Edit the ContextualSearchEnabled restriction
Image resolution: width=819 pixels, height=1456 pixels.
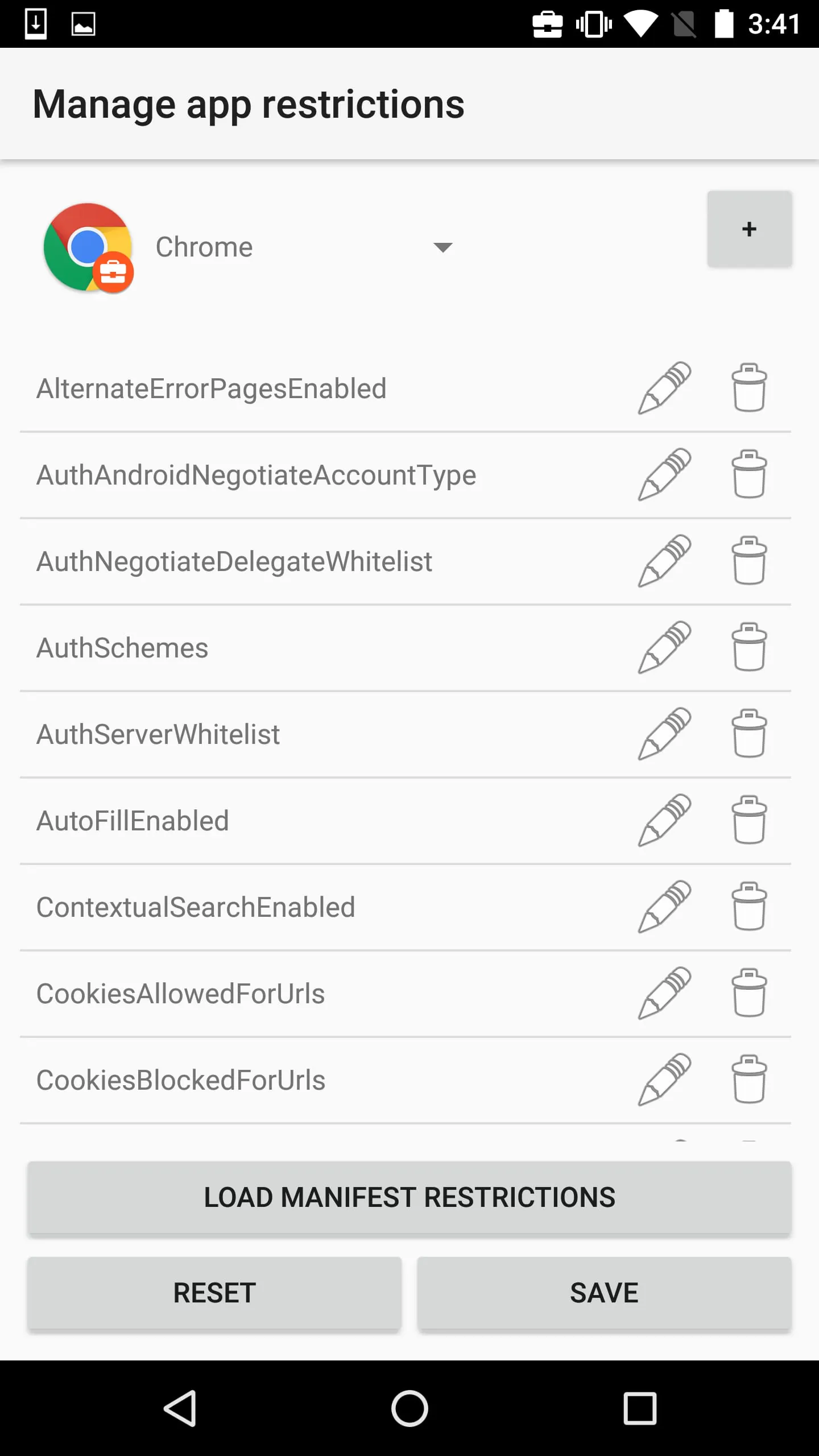pos(664,907)
